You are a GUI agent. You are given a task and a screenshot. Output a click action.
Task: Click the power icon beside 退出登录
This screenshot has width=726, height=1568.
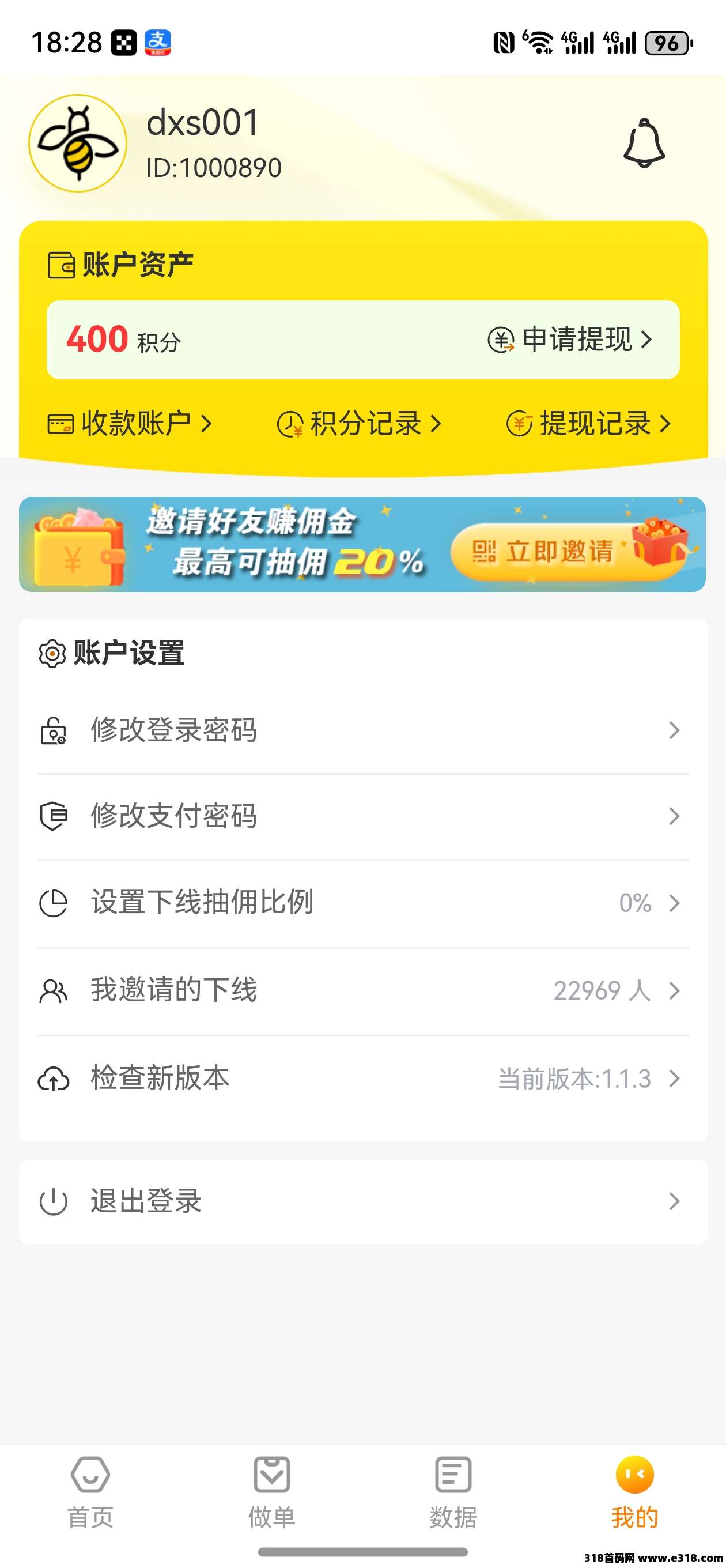point(54,1200)
